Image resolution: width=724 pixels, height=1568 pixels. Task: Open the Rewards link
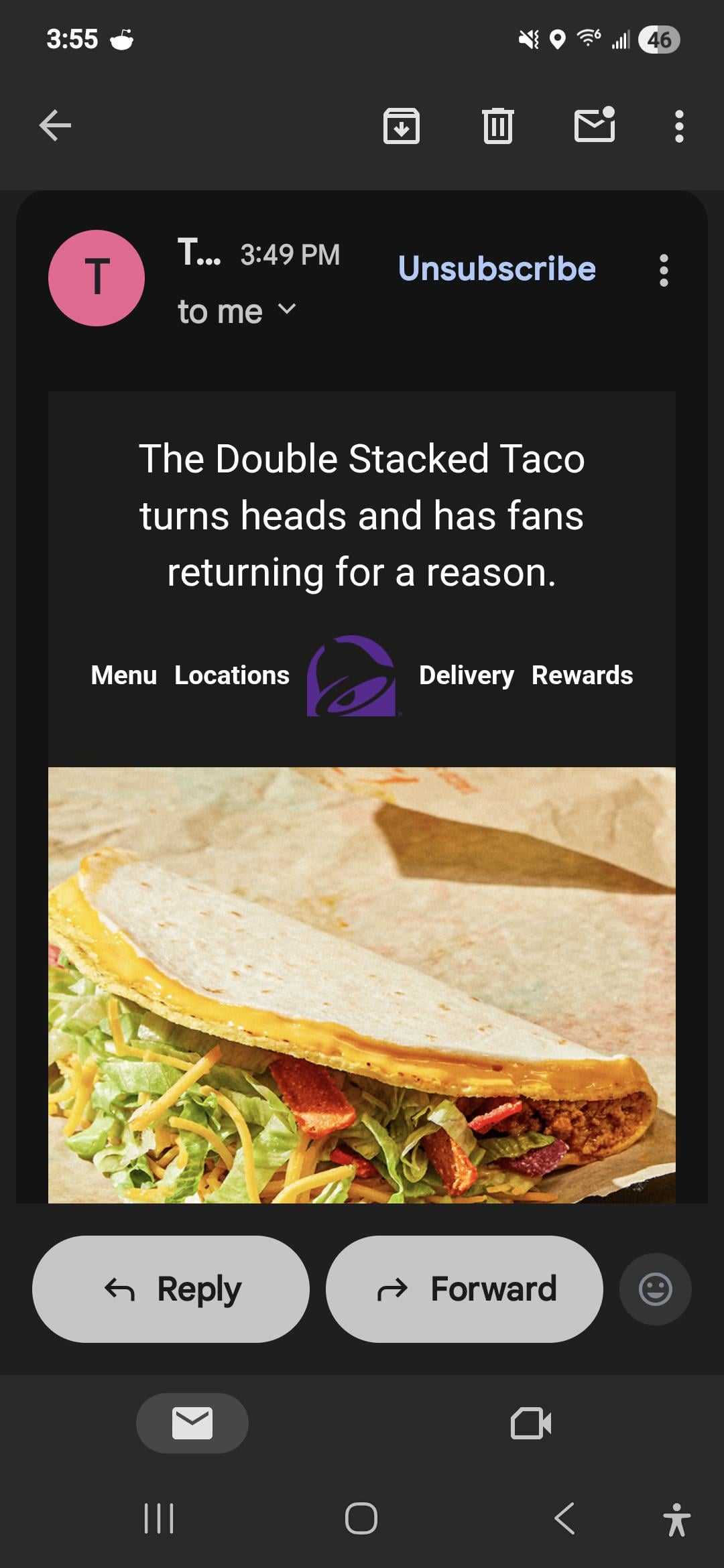pyautogui.click(x=582, y=675)
